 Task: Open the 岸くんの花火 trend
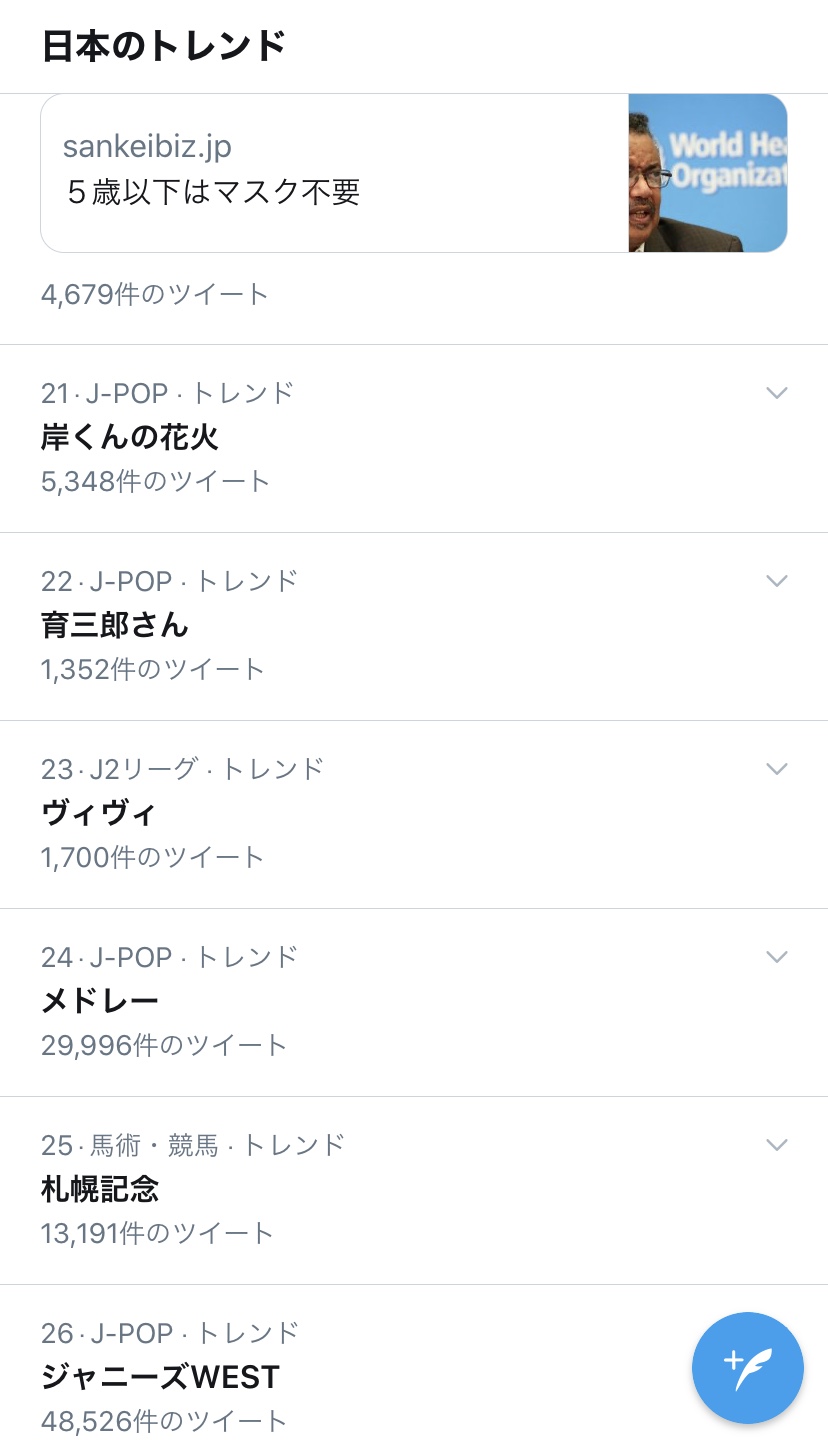pos(414,438)
